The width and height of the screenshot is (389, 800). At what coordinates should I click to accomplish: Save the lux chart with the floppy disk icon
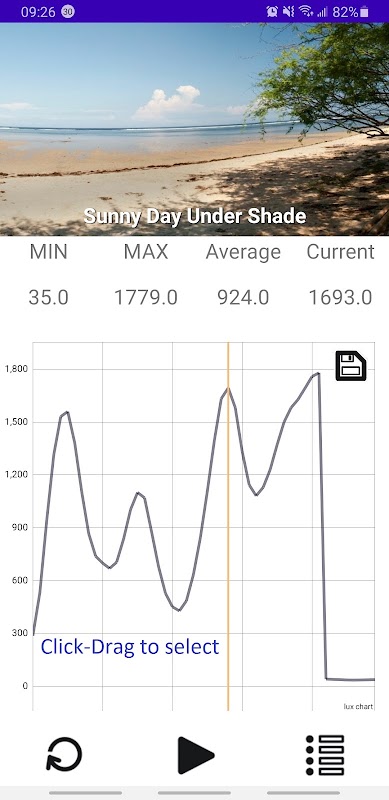pos(351,365)
